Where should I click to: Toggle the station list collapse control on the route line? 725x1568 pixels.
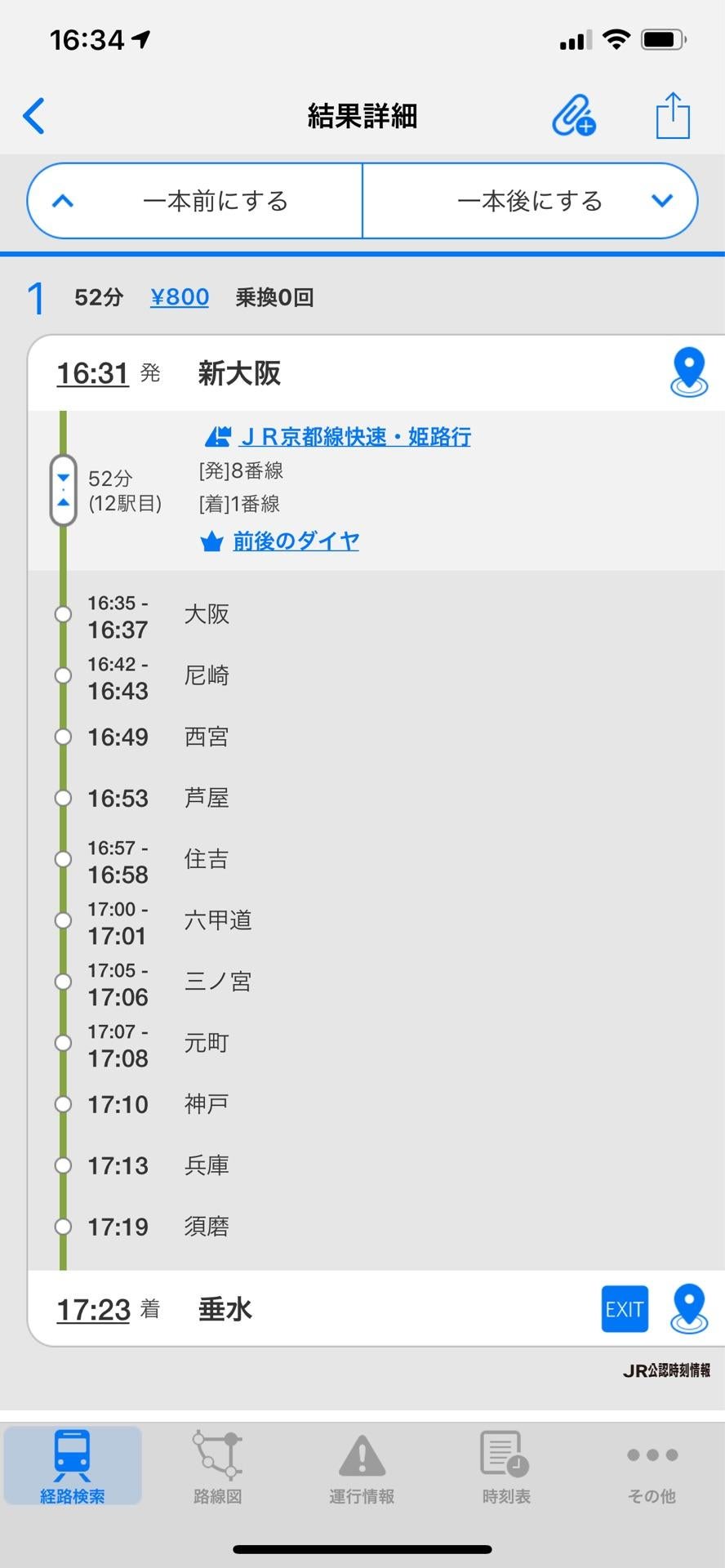click(x=64, y=488)
